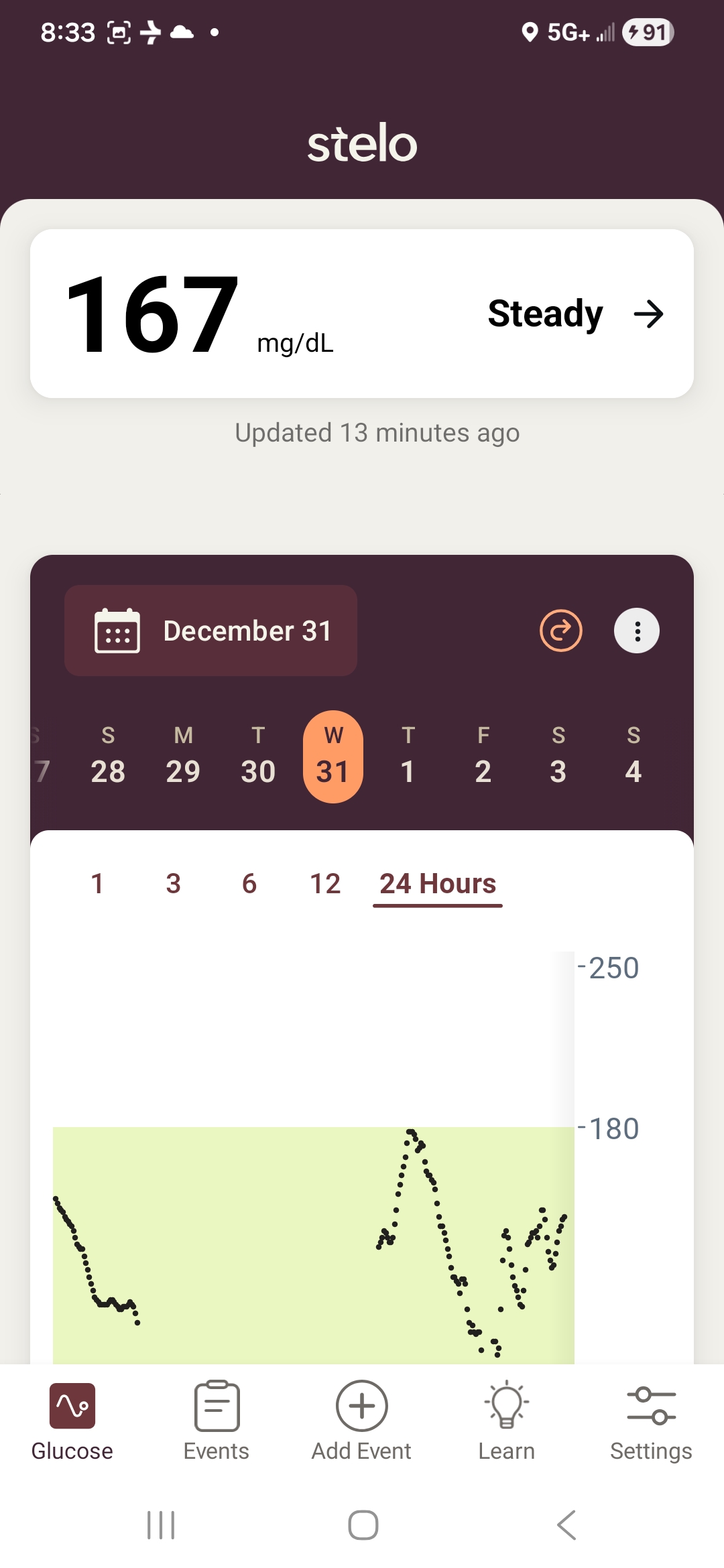Select Tuesday 30 in the week strip
The image size is (724, 1568).
258,757
